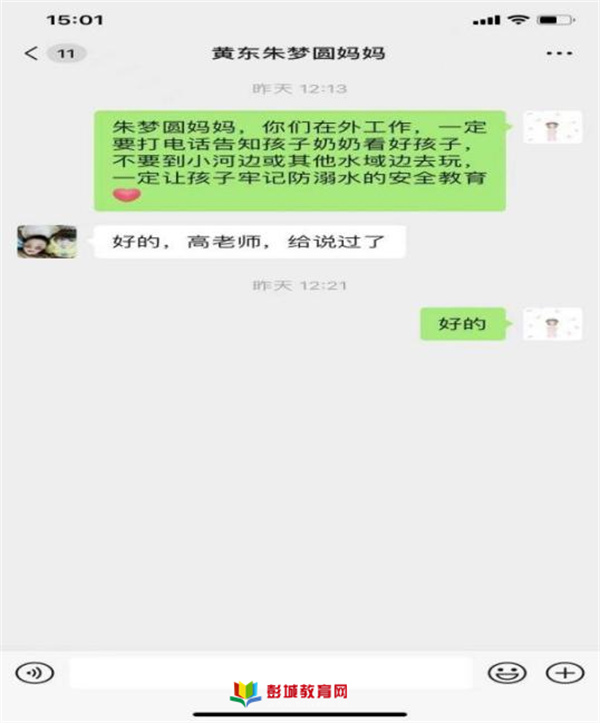Open the chat's three-dot menu
600x723 pixels.
[x=558, y=54]
